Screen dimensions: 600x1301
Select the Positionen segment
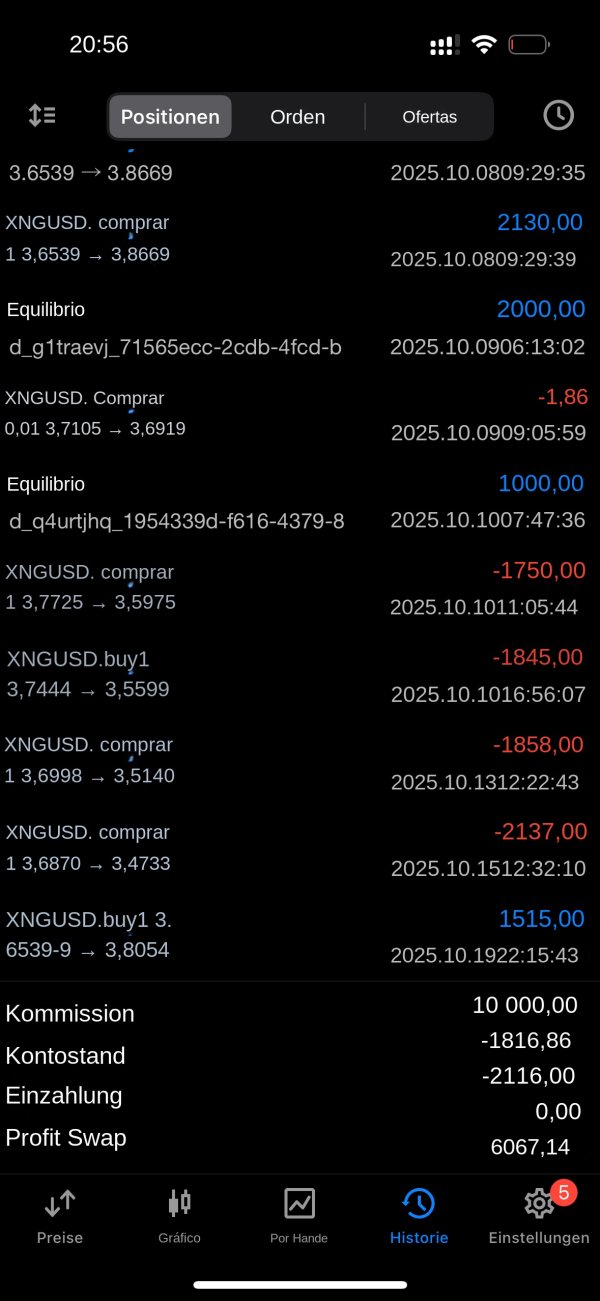click(x=170, y=117)
